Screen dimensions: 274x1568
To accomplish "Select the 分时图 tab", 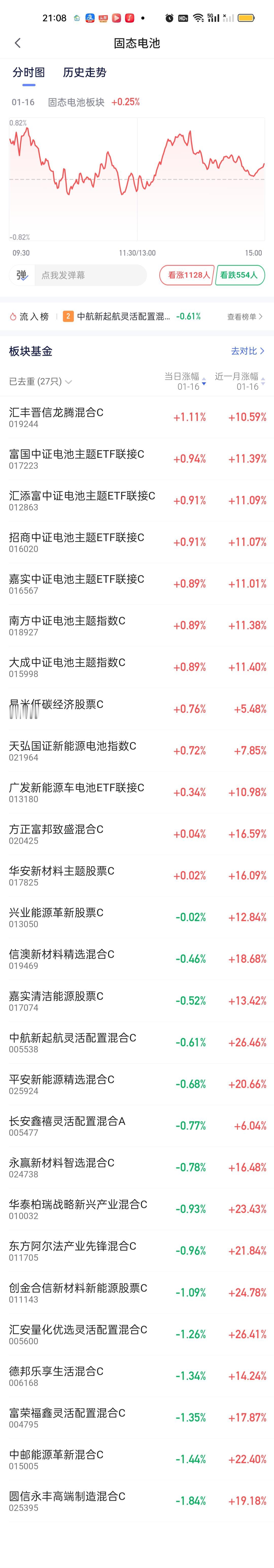I will 29,72.
